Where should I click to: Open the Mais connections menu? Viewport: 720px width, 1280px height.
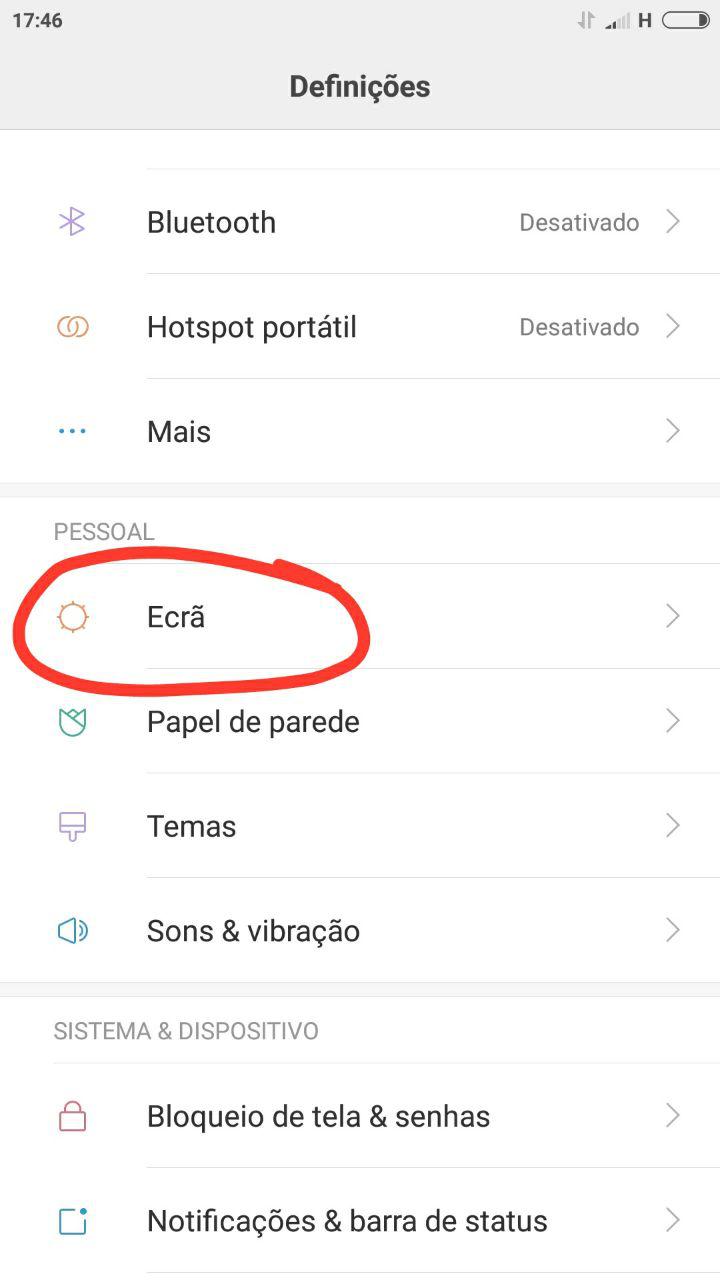[360, 431]
